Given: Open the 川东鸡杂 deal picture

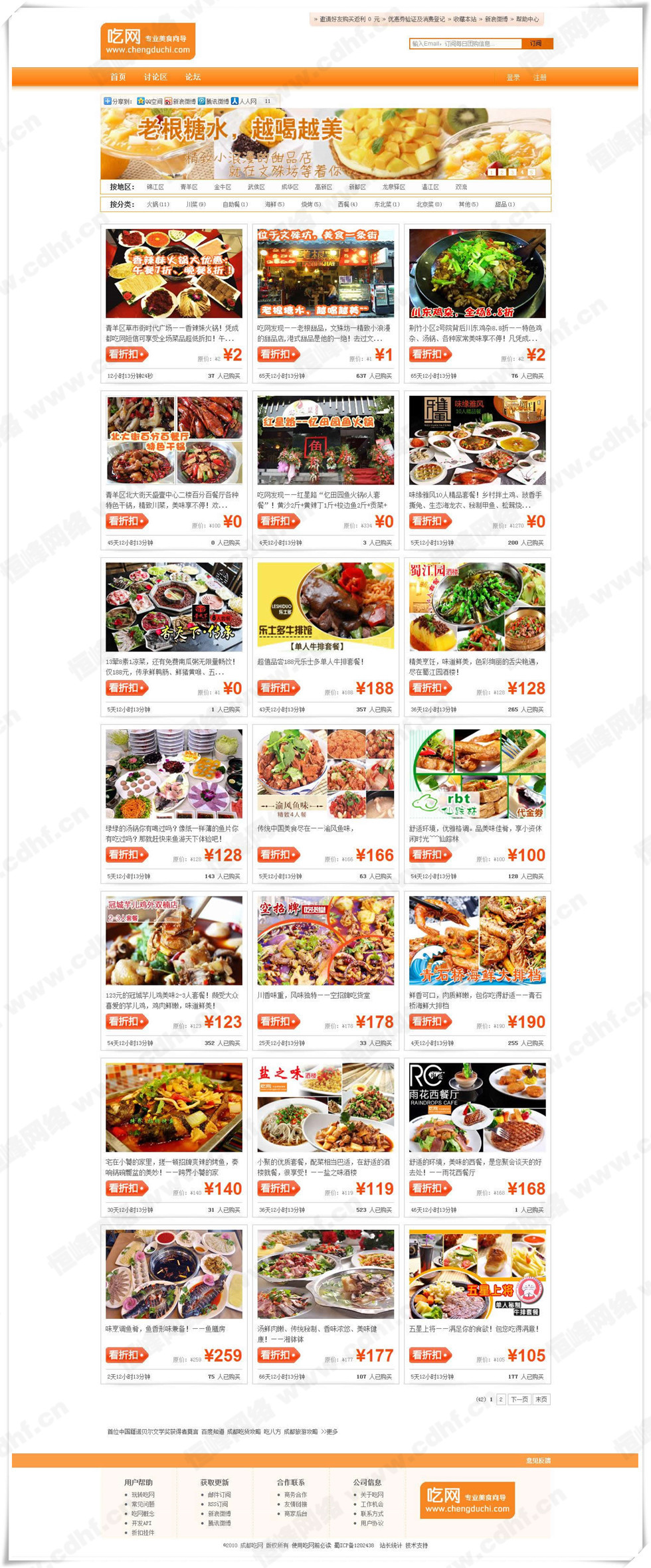Looking at the screenshot, I should 477,273.
